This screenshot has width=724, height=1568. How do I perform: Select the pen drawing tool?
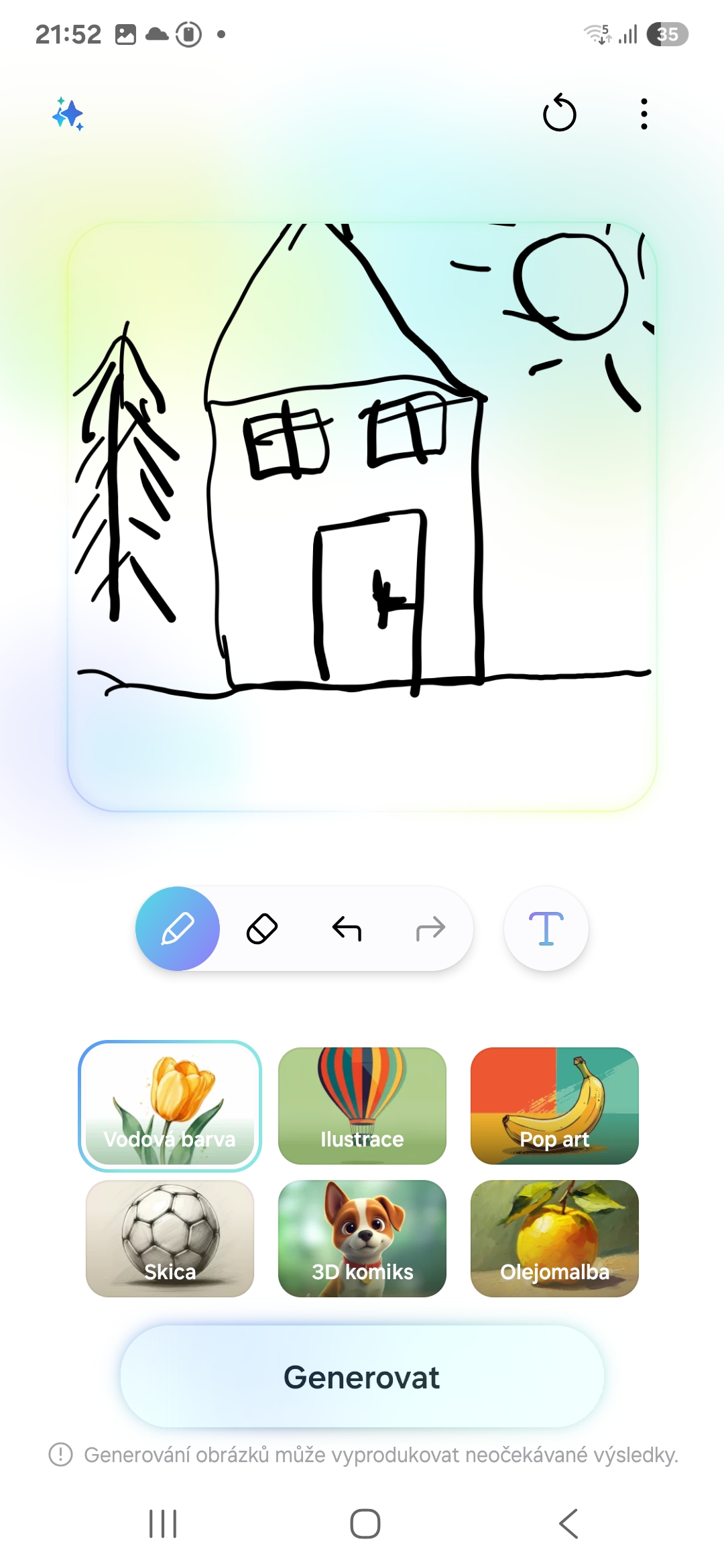click(x=178, y=929)
